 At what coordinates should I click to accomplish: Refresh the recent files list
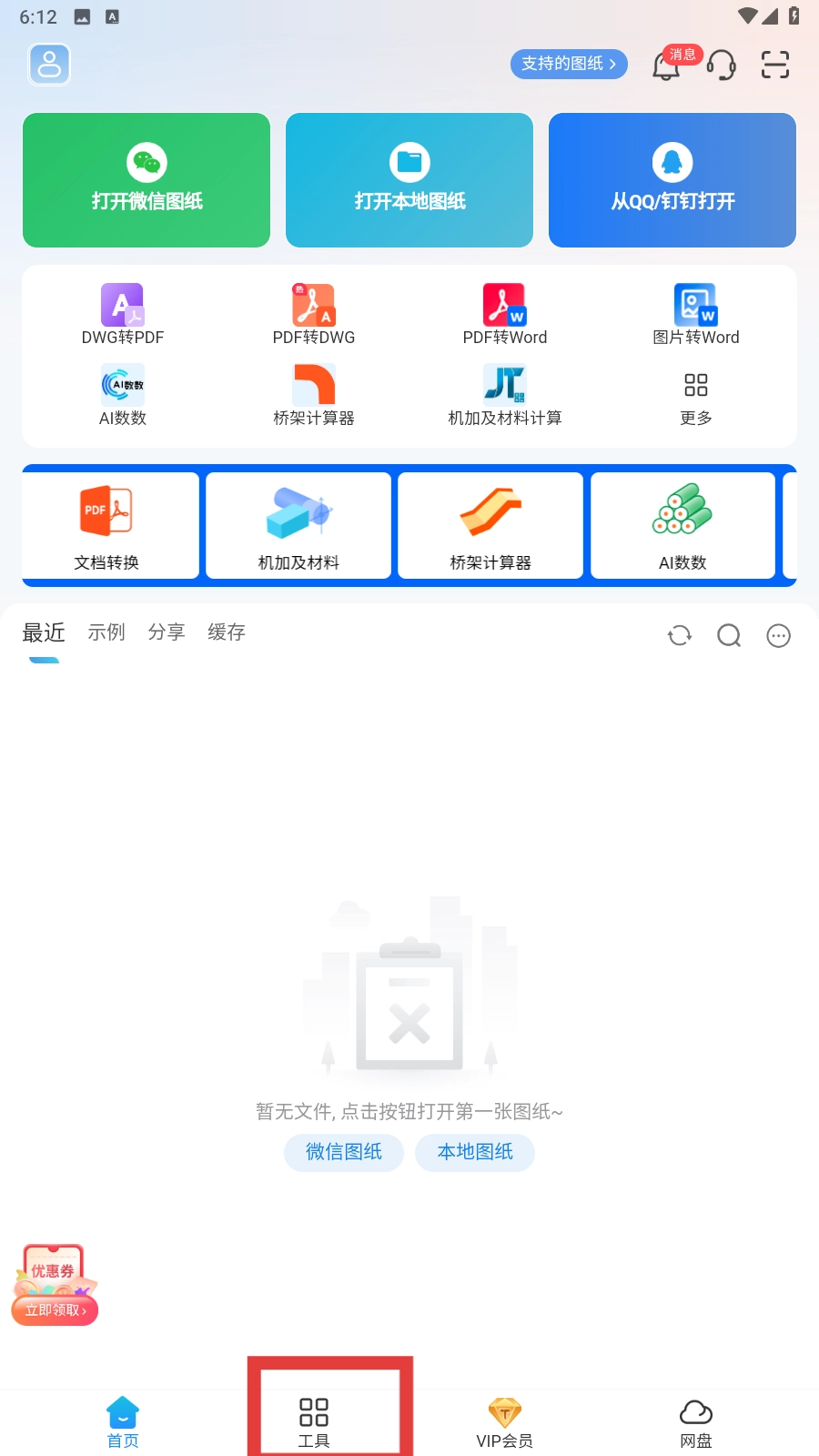pos(680,635)
